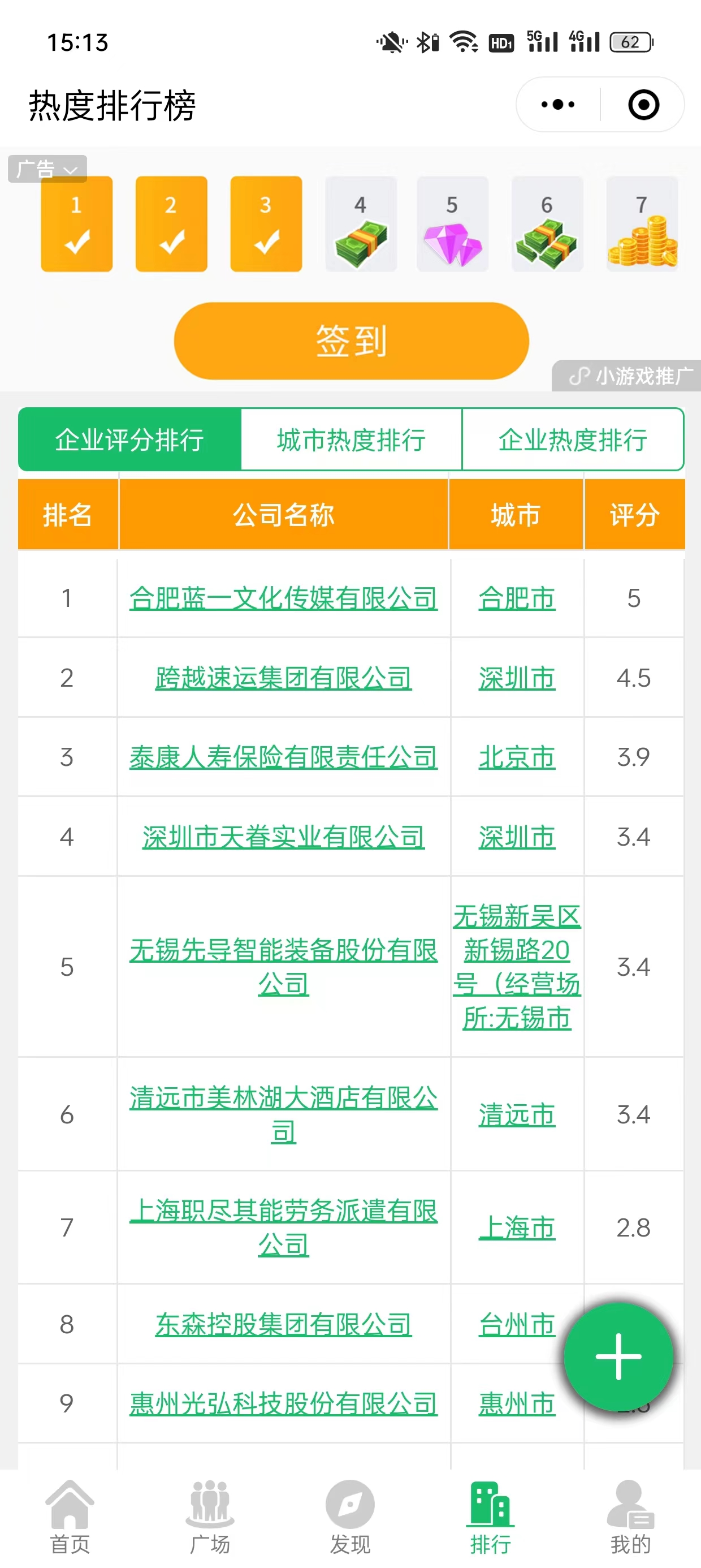Open 深圳市天眷实业有限公司 link
The height and width of the screenshot is (1568, 701).
[284, 837]
